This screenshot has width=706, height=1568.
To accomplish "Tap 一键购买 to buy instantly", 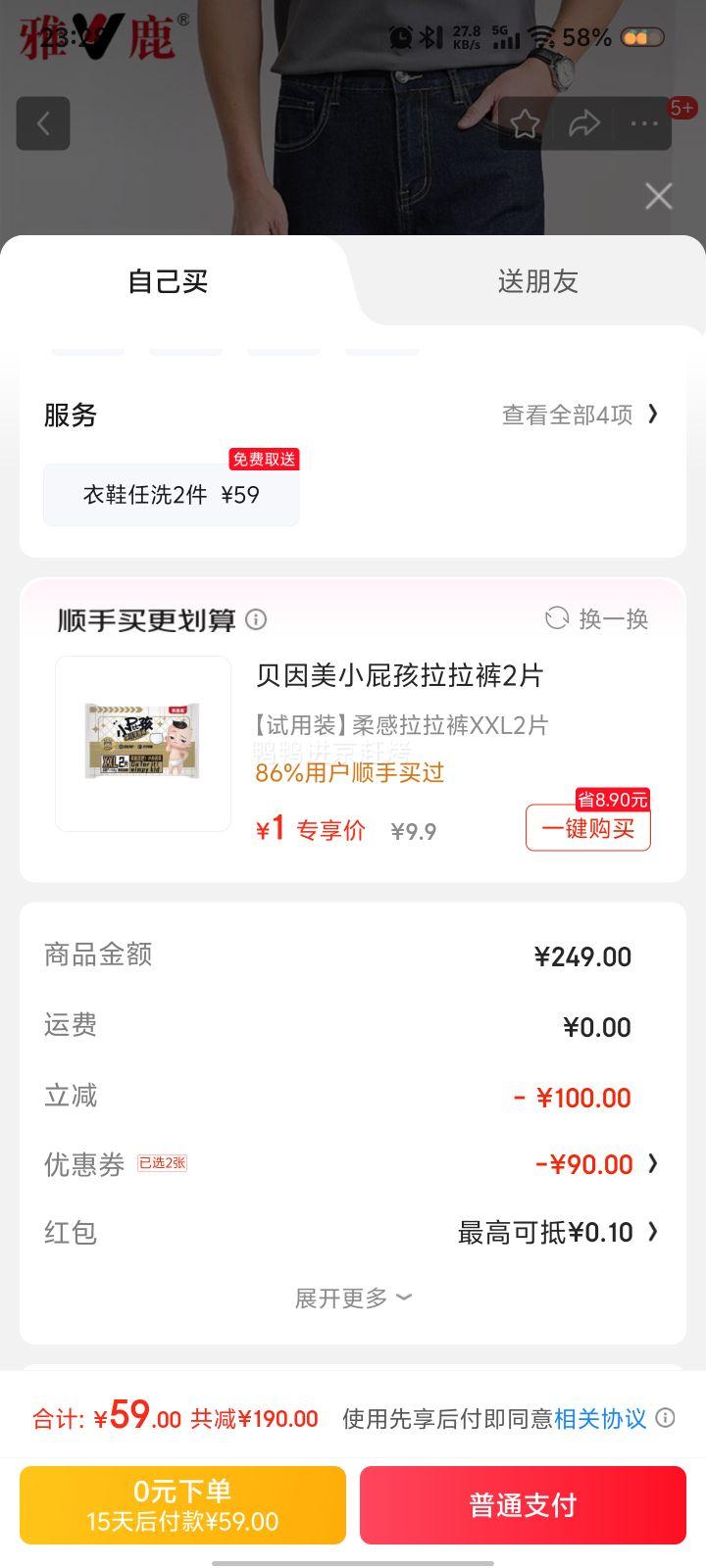I will (x=587, y=828).
